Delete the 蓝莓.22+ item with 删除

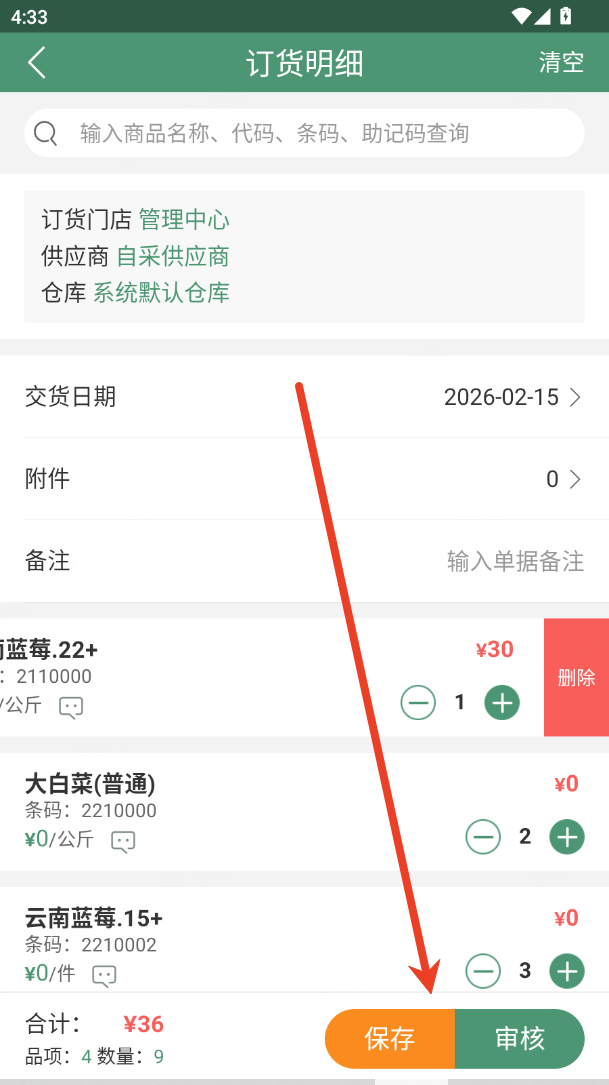click(x=576, y=677)
